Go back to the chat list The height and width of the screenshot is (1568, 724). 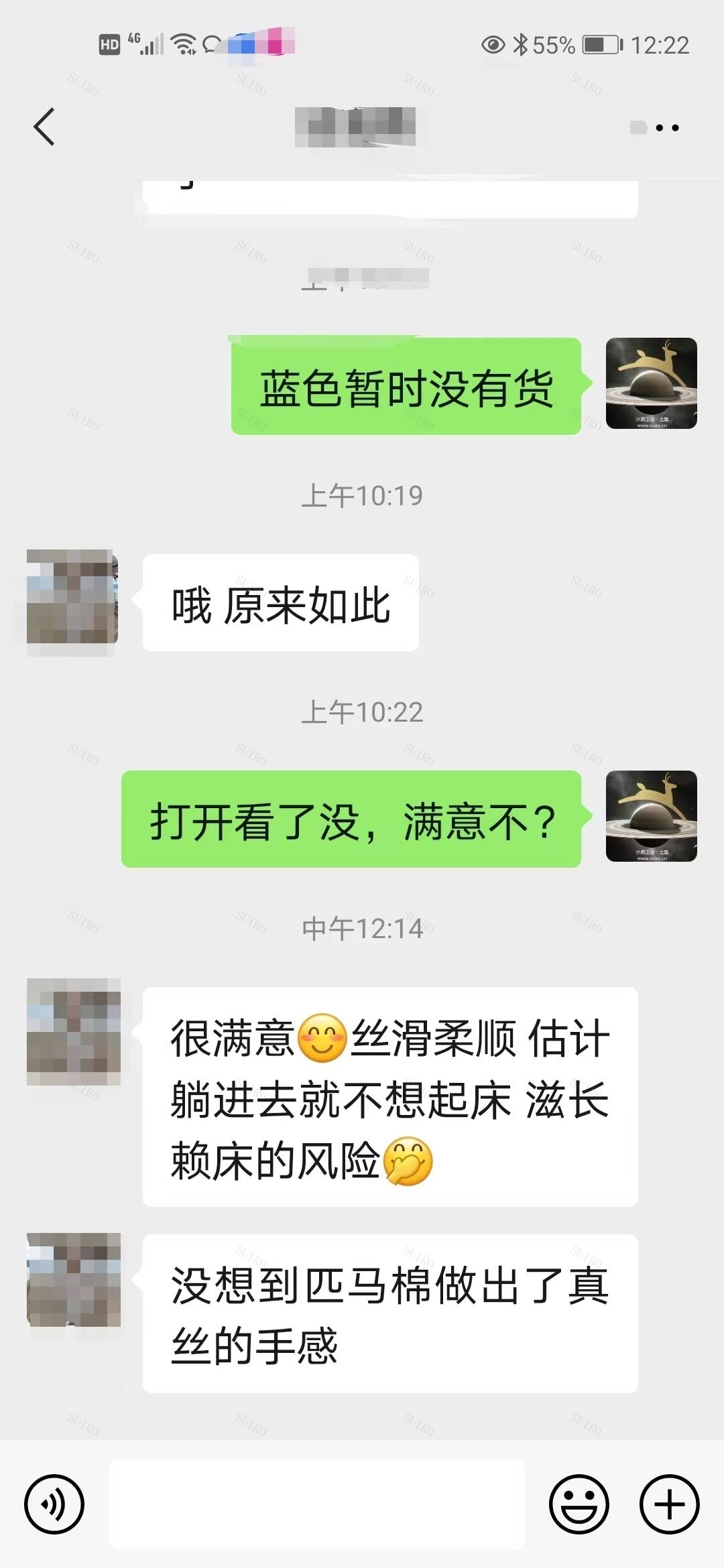pos(44,127)
